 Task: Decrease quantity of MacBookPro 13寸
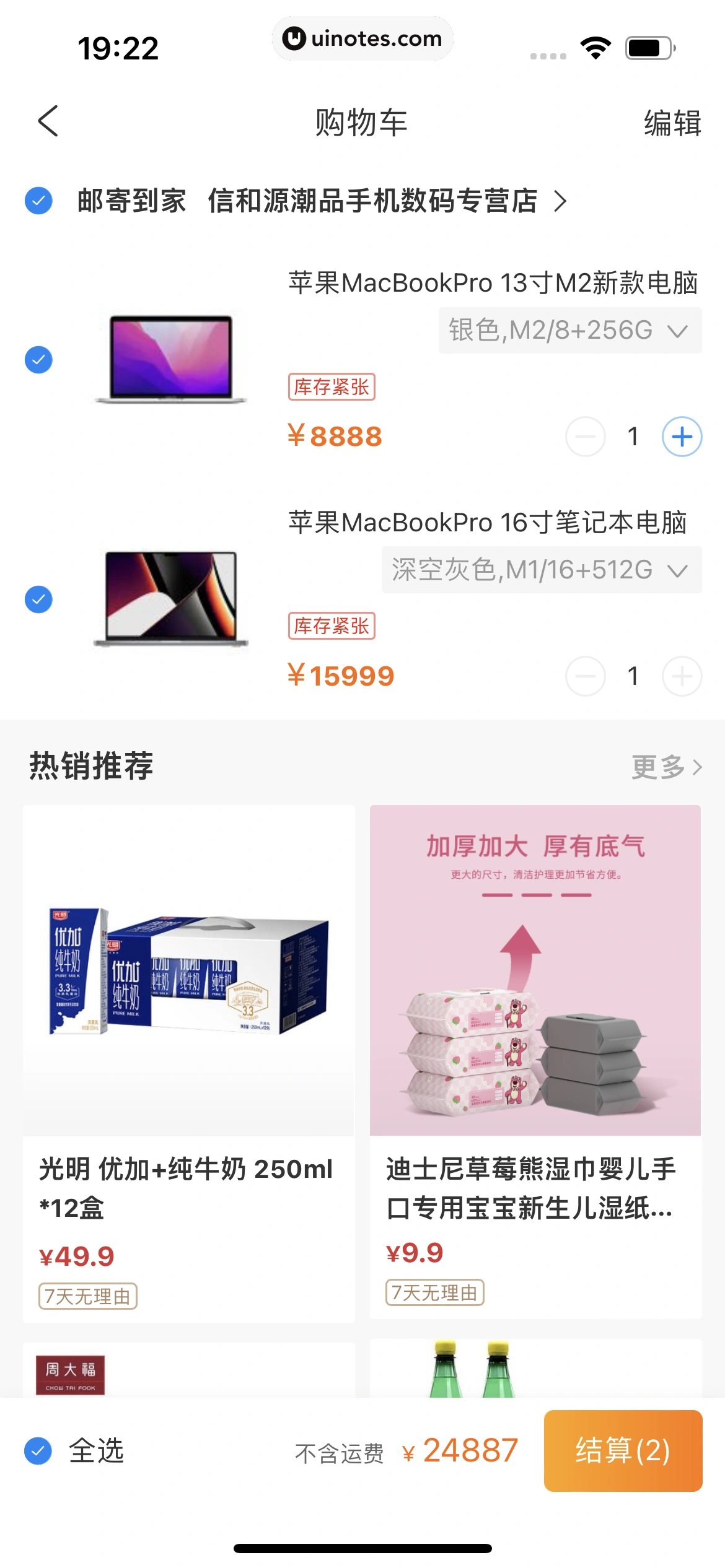pos(585,437)
